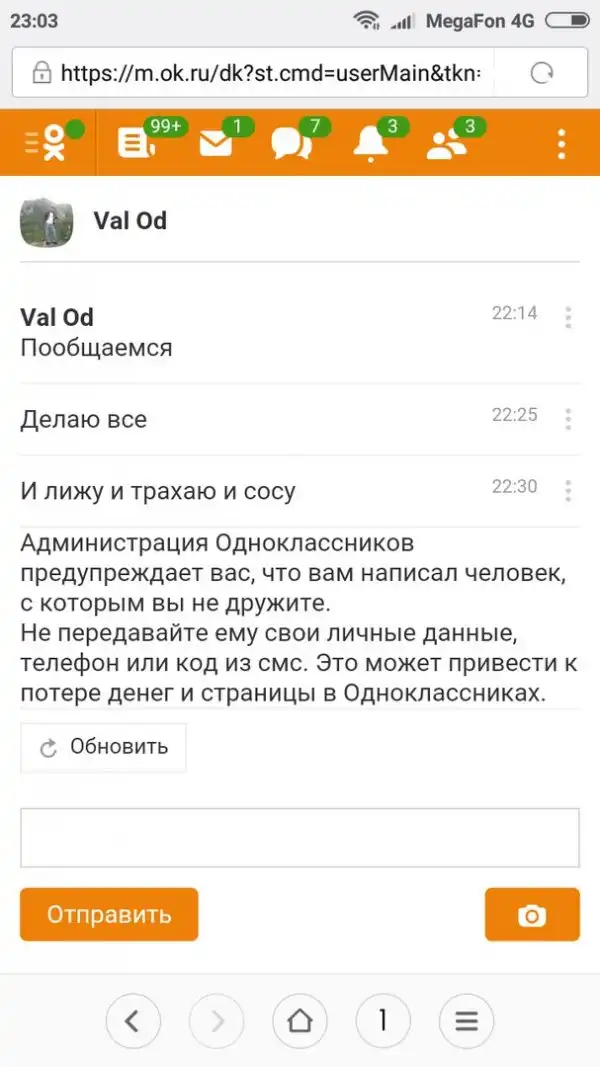The image size is (600, 1067).
Task: Open options for the 22:14 message
Action: (x=568, y=318)
